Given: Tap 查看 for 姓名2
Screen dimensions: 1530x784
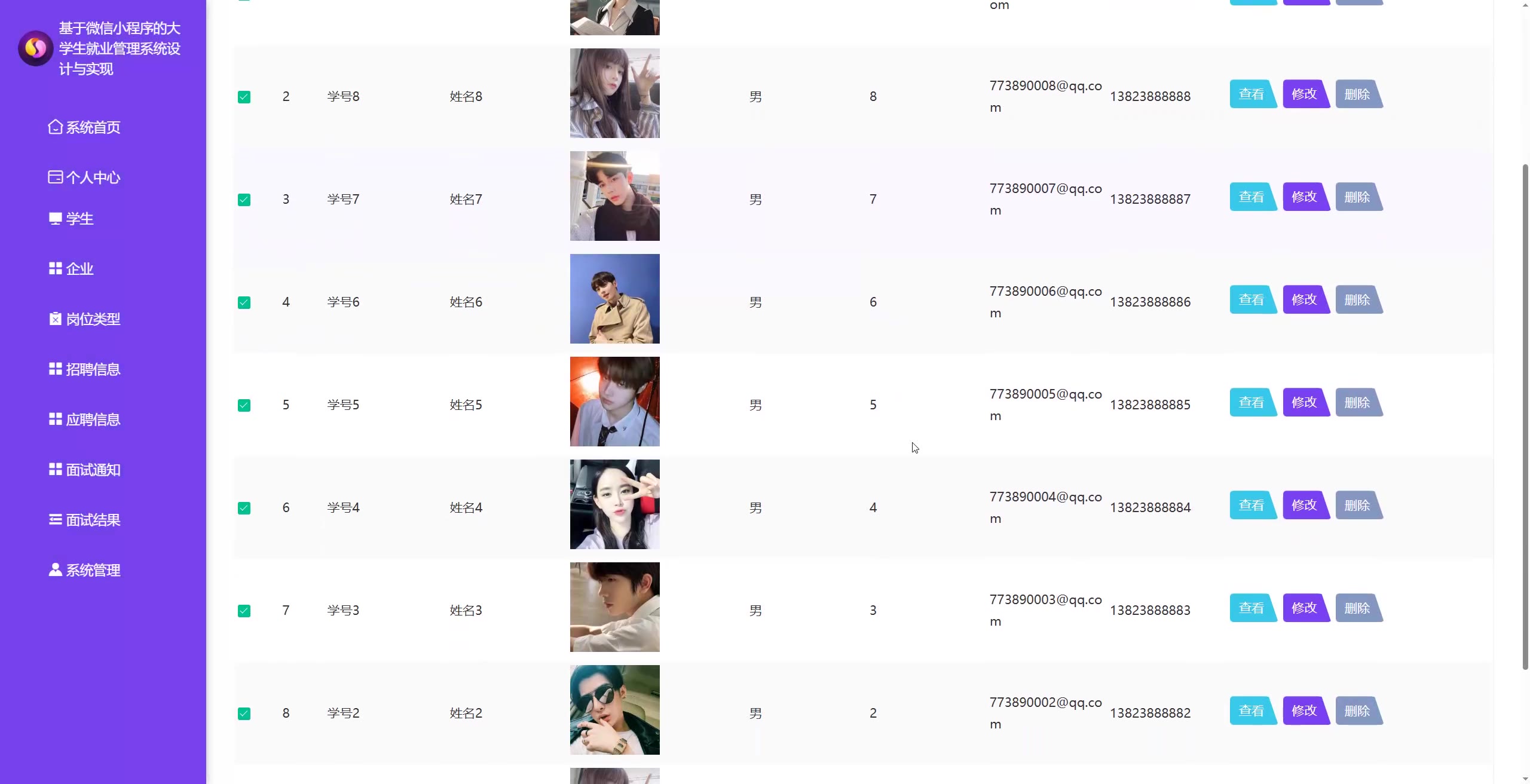Looking at the screenshot, I should [1251, 711].
